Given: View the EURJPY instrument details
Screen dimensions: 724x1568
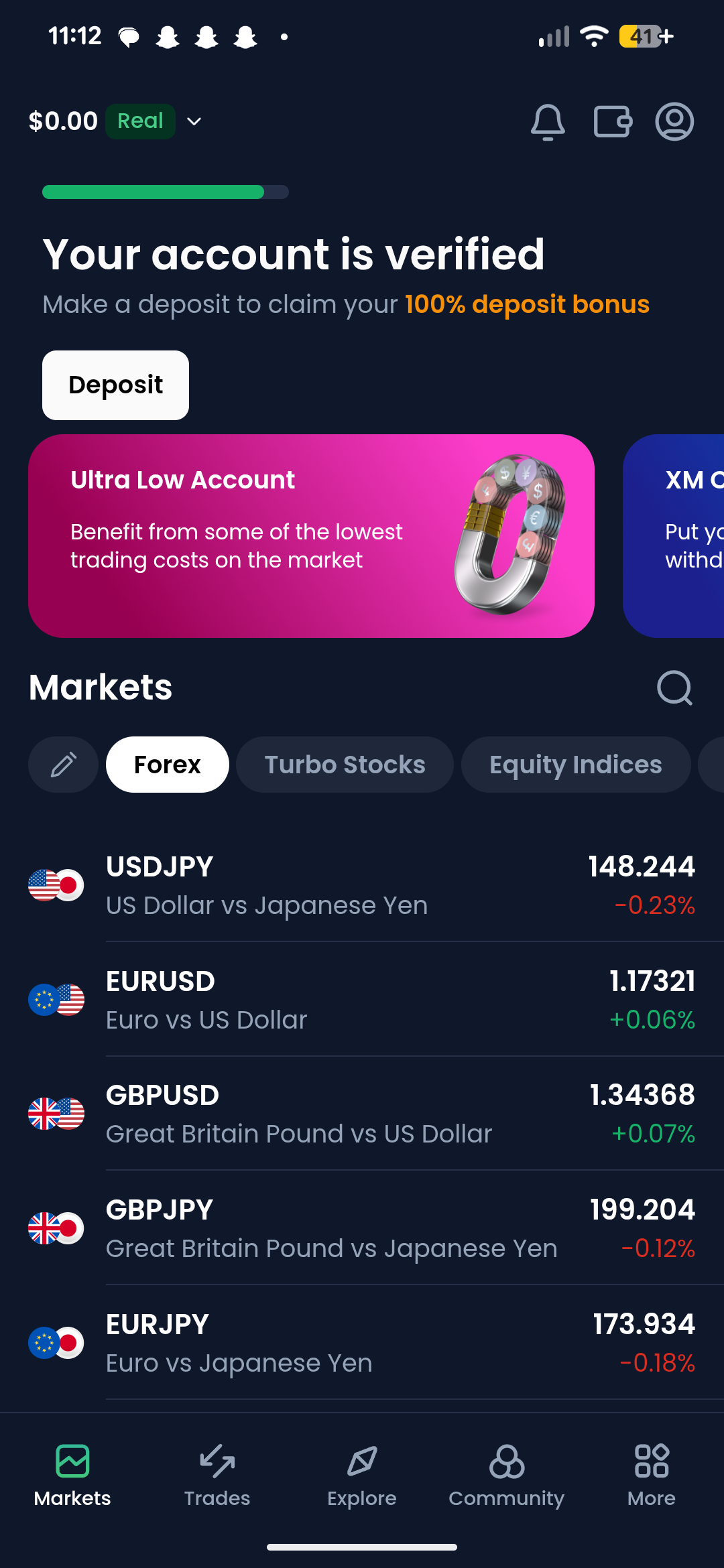Looking at the screenshot, I should click(x=362, y=1343).
